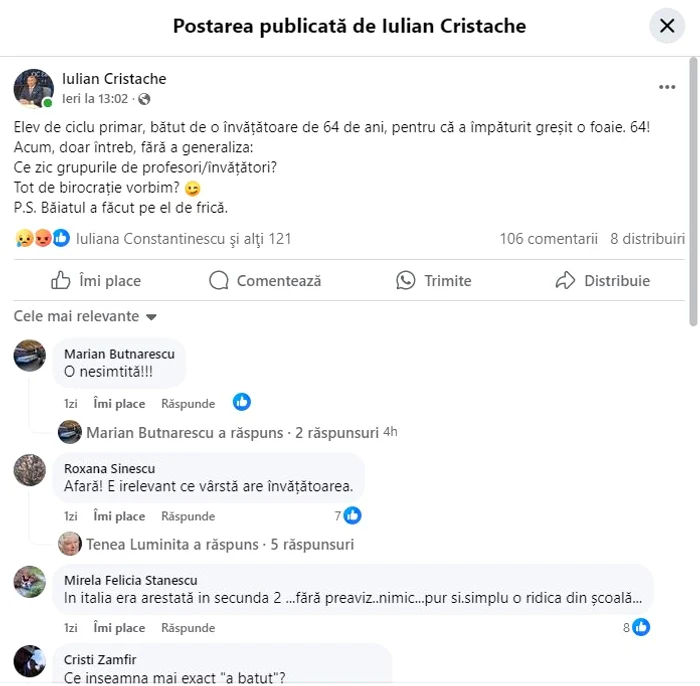The height and width of the screenshot is (686, 700).
Task: Like Mirela Felicia Stanescu's comment
Action: pyautogui.click(x=119, y=628)
